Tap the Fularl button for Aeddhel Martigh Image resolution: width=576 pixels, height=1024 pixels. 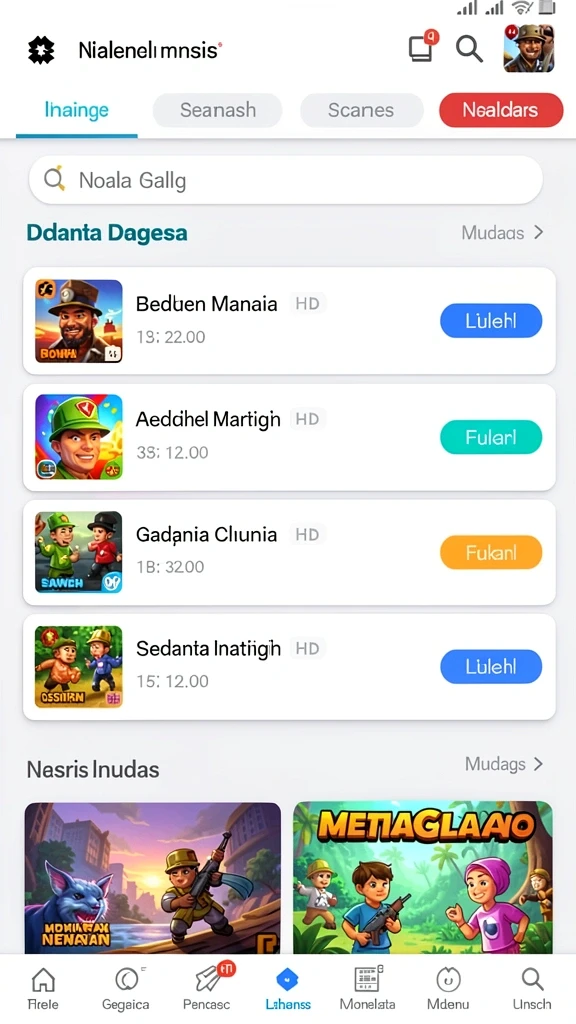[491, 437]
